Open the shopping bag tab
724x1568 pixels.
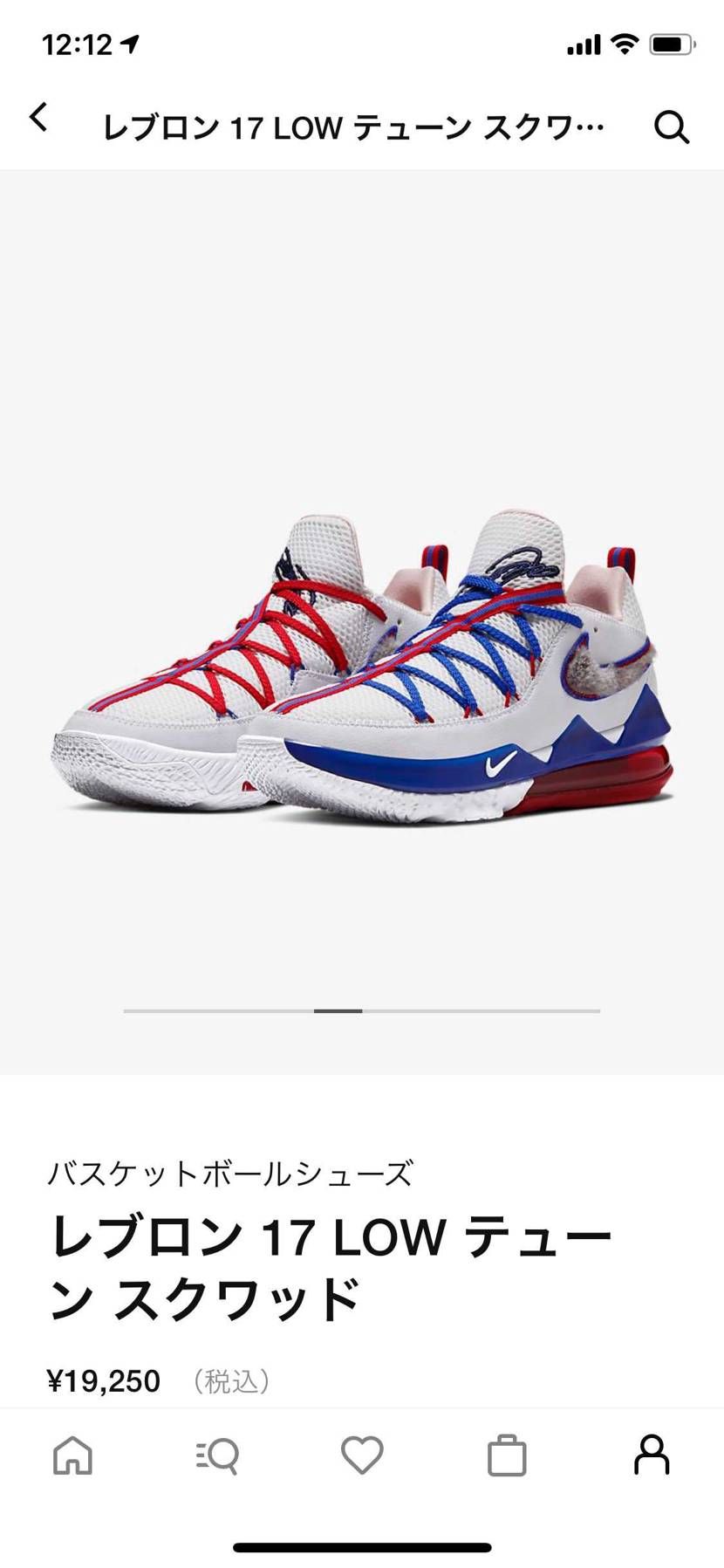point(507,1455)
